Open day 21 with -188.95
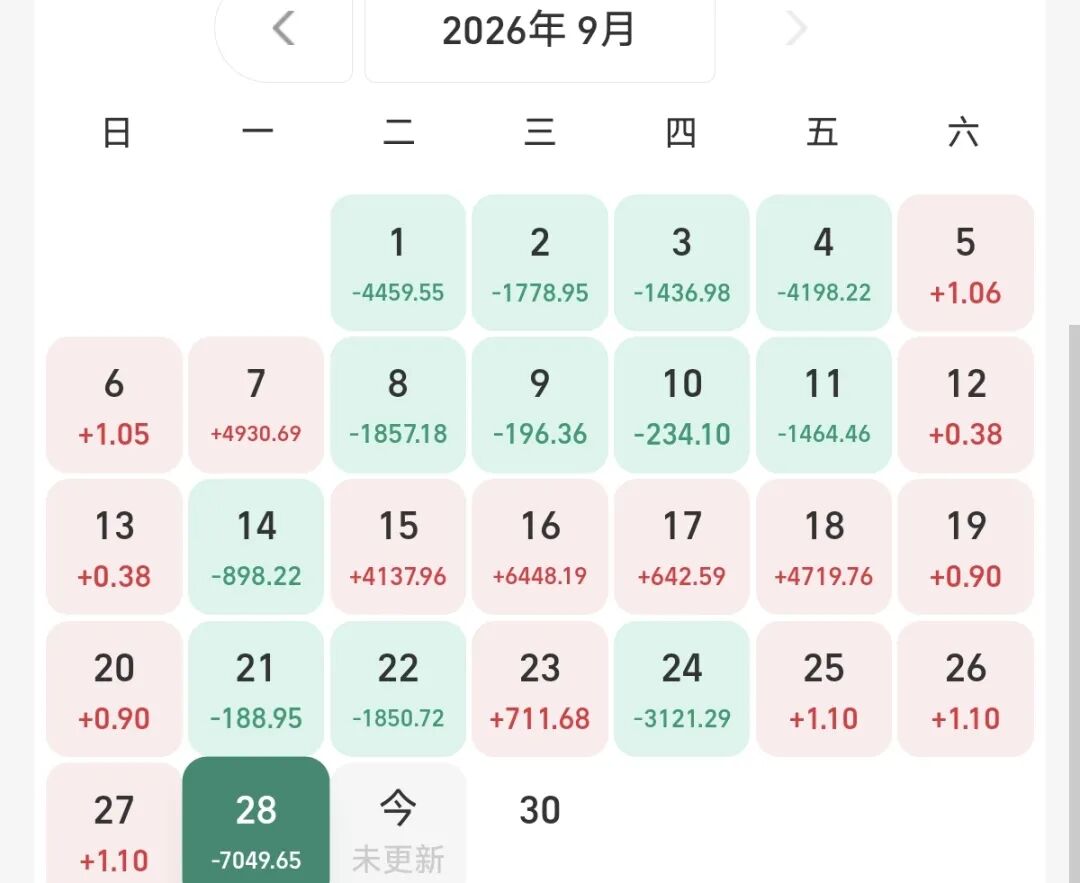Image resolution: width=1080 pixels, height=883 pixels. click(x=256, y=689)
